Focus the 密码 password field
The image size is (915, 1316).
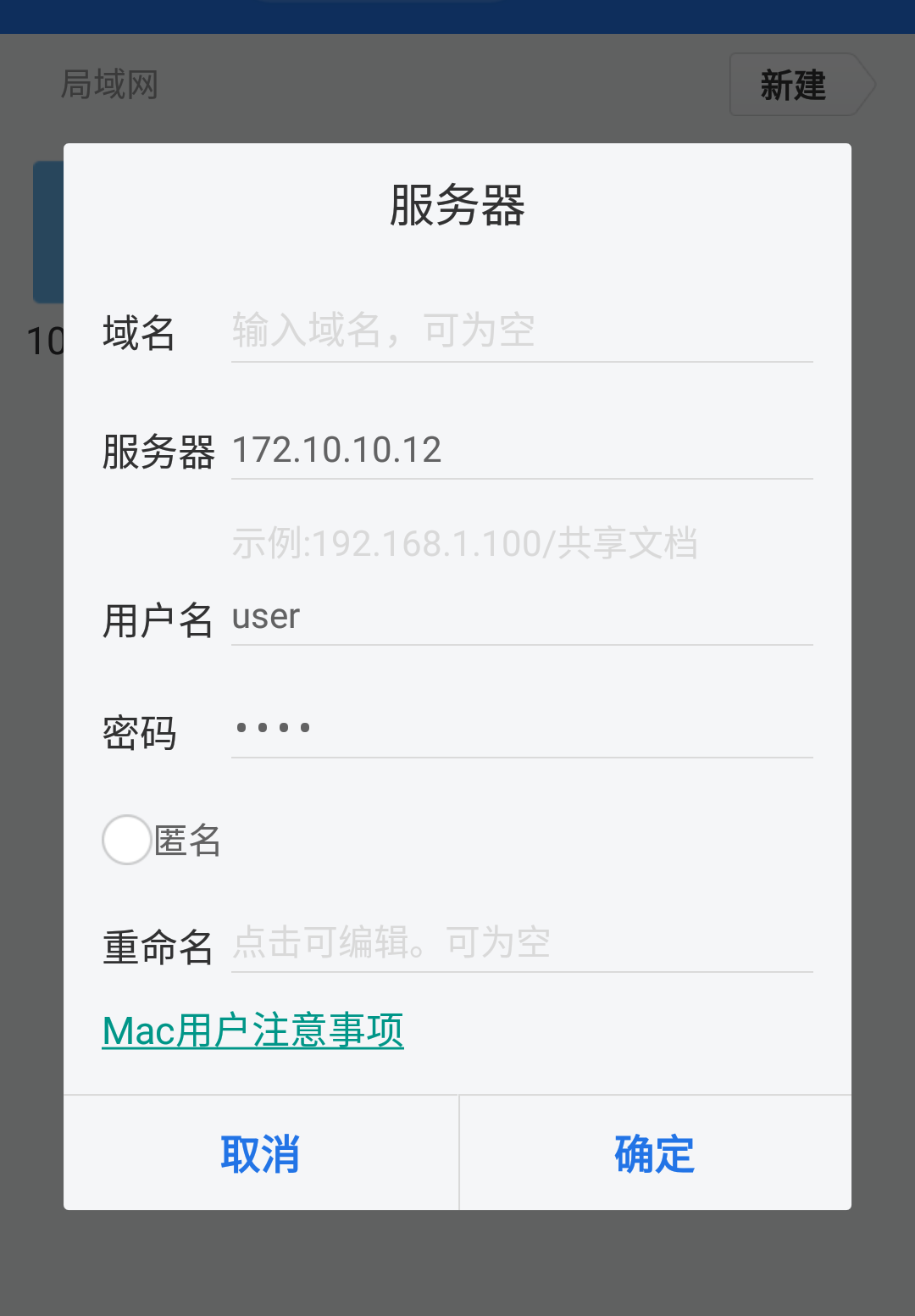pos(521,729)
